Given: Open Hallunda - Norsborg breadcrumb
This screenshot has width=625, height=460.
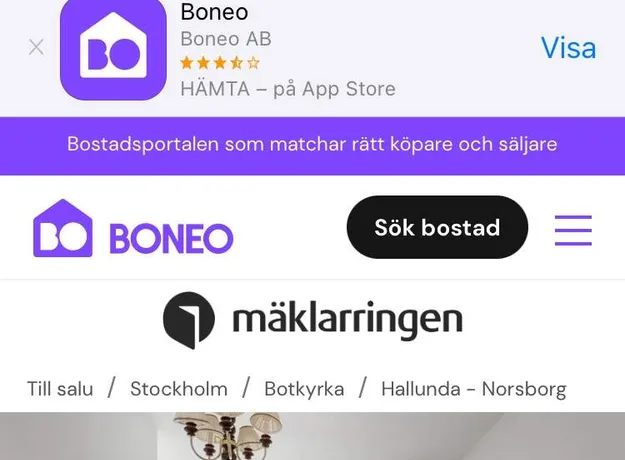Looking at the screenshot, I should click(x=473, y=388).
